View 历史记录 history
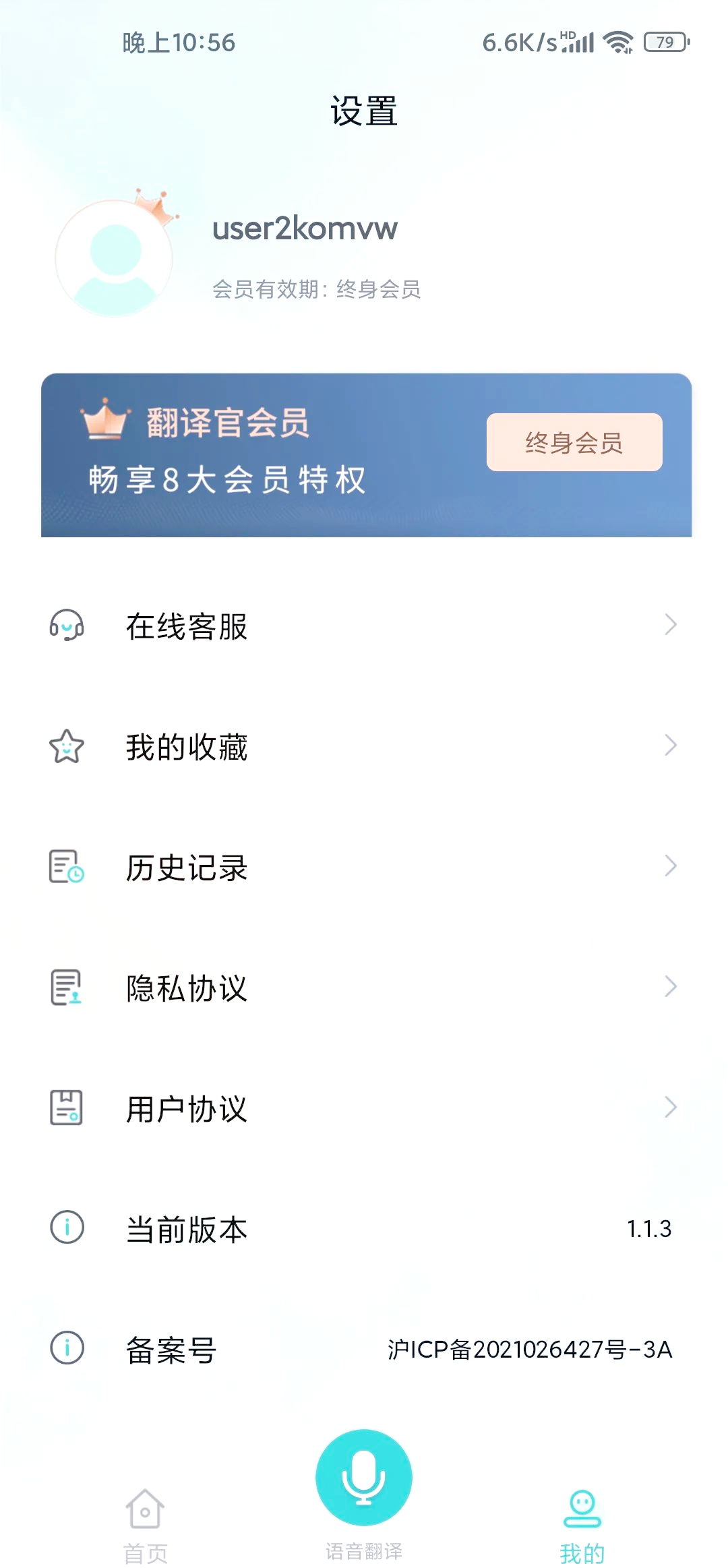This screenshot has height=1568, width=728. click(364, 867)
